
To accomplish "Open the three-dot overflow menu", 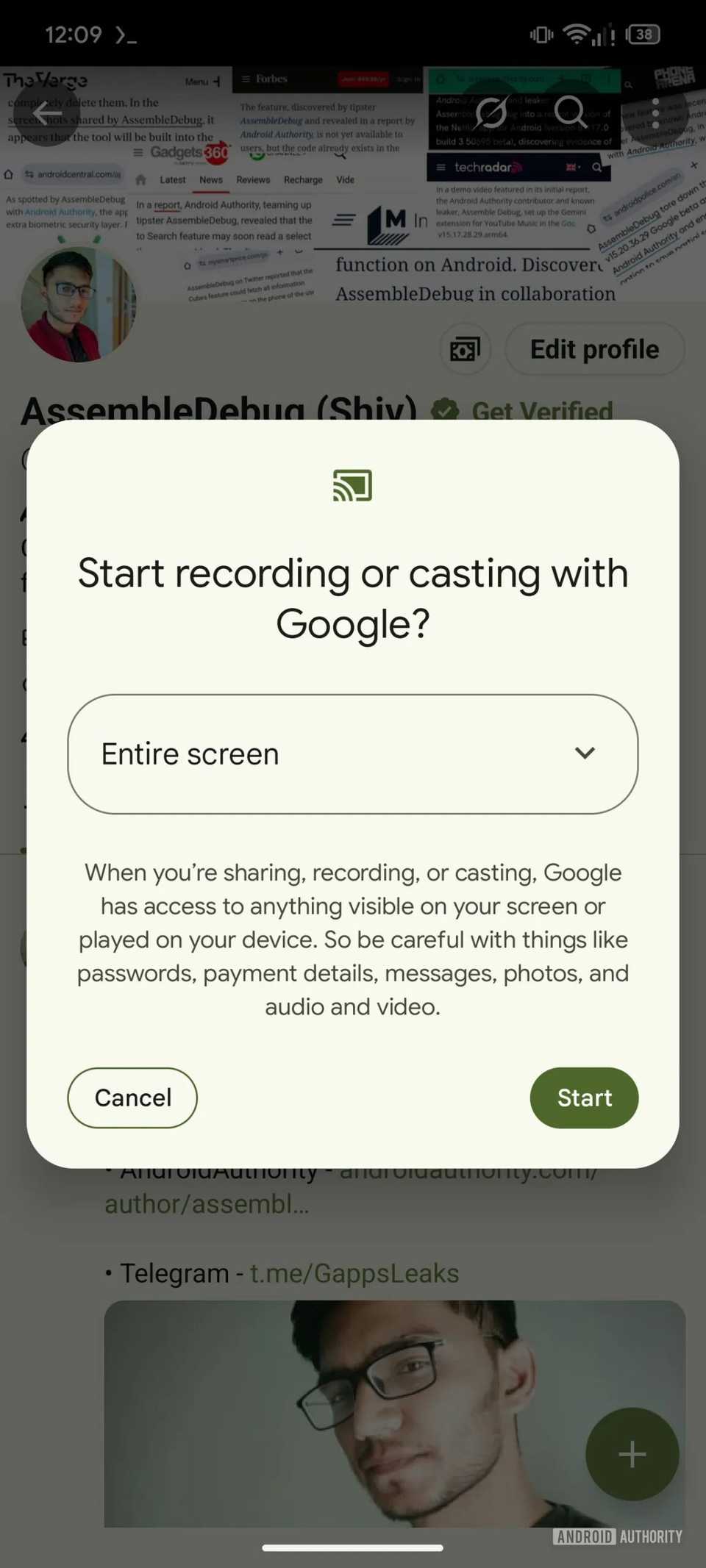I will pos(657,112).
